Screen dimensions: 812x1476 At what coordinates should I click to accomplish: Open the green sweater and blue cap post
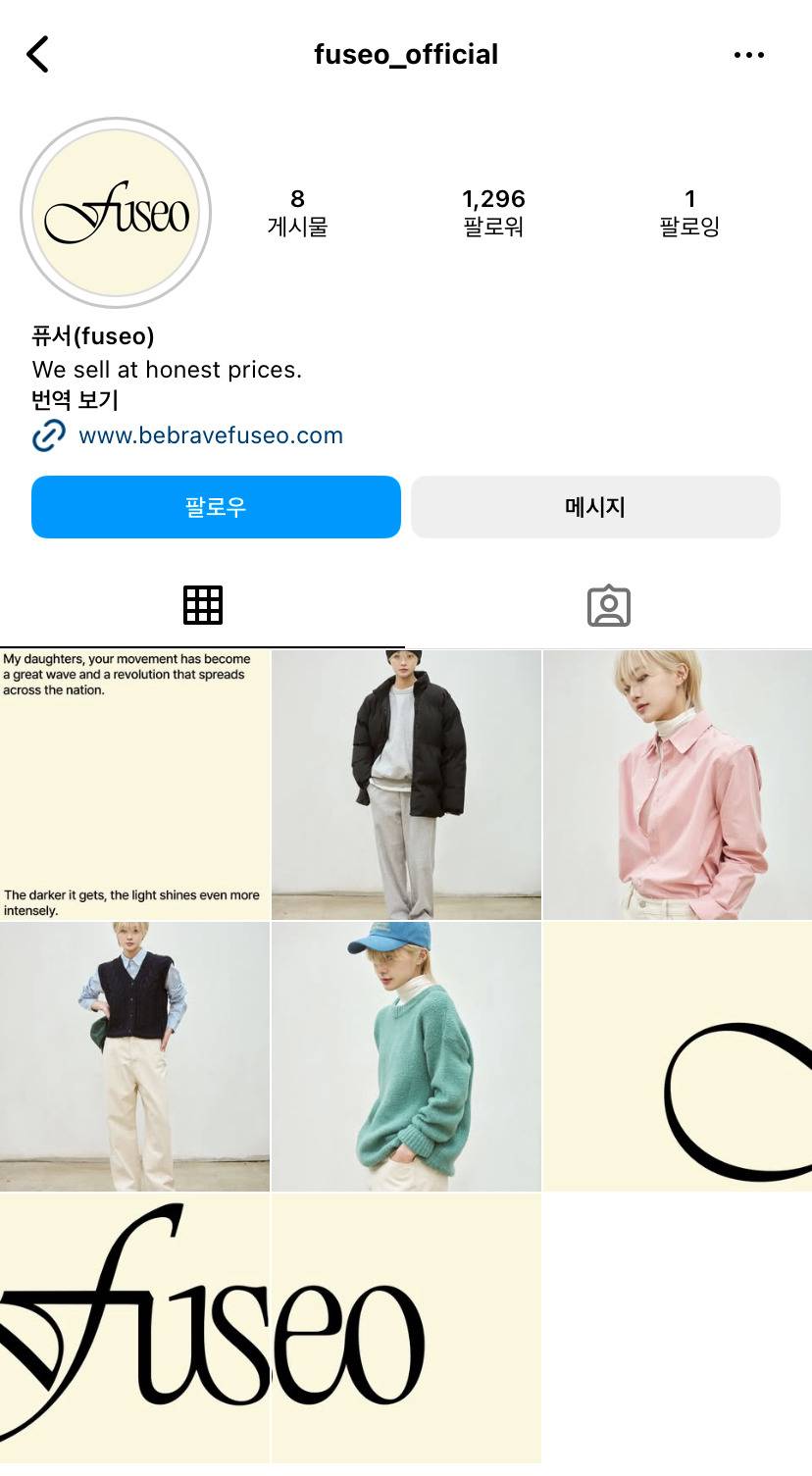406,1056
